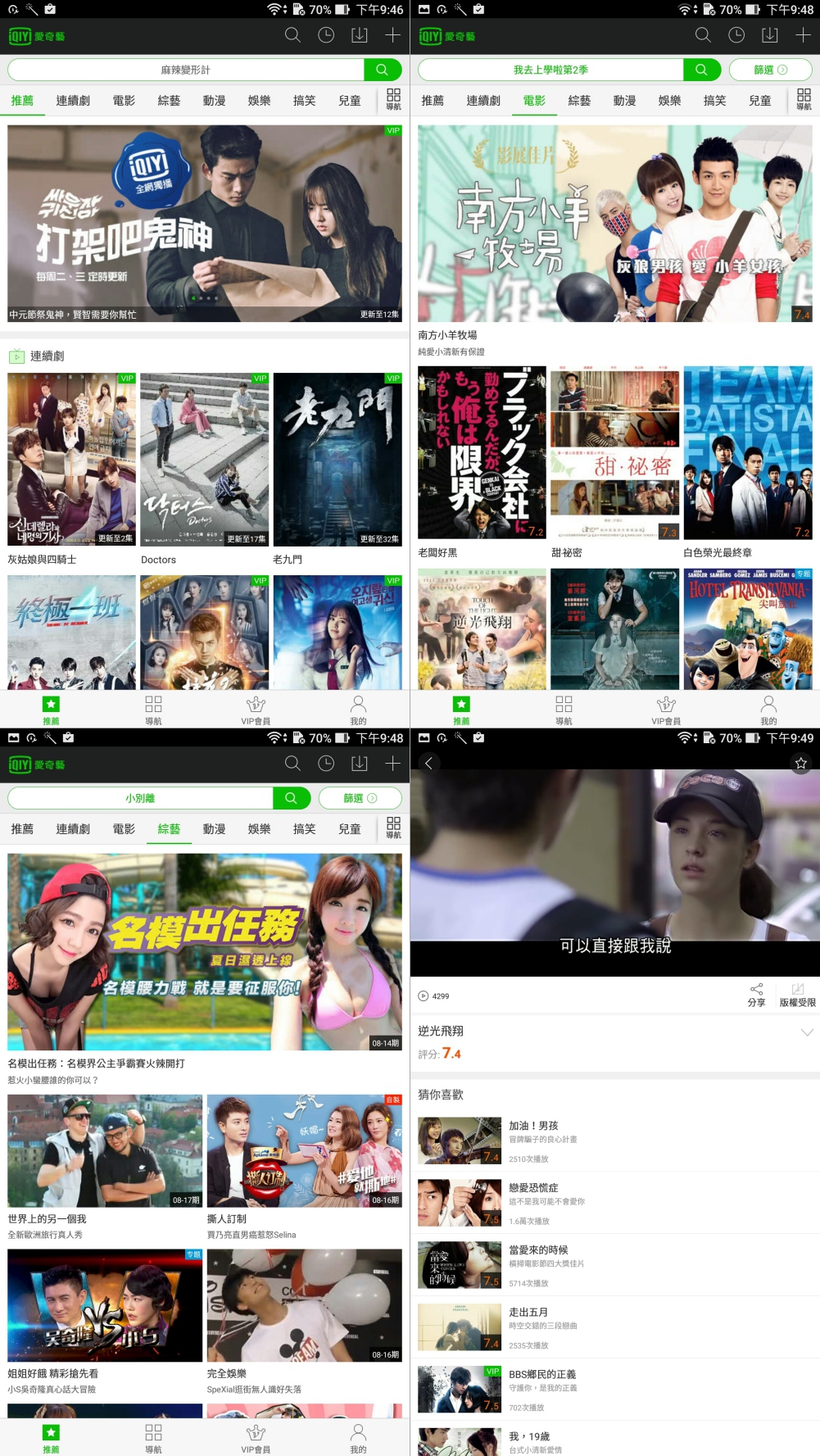The height and width of the screenshot is (1456, 820).
Task: Tap the VIP會員 crown icon in bottom bar
Action: (x=256, y=706)
